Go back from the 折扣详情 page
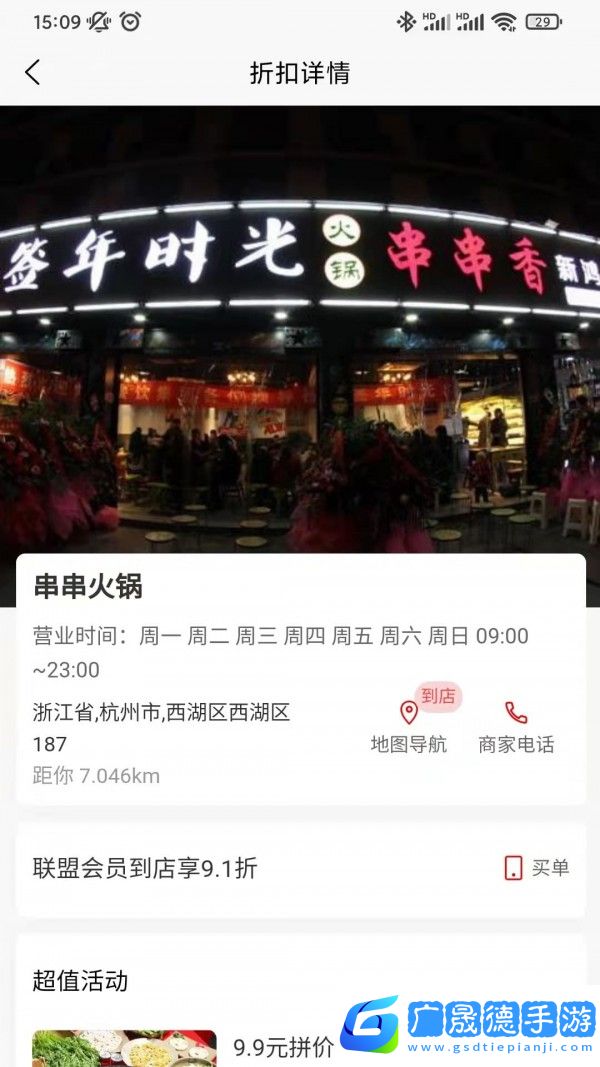The height and width of the screenshot is (1067, 600). (x=33, y=72)
